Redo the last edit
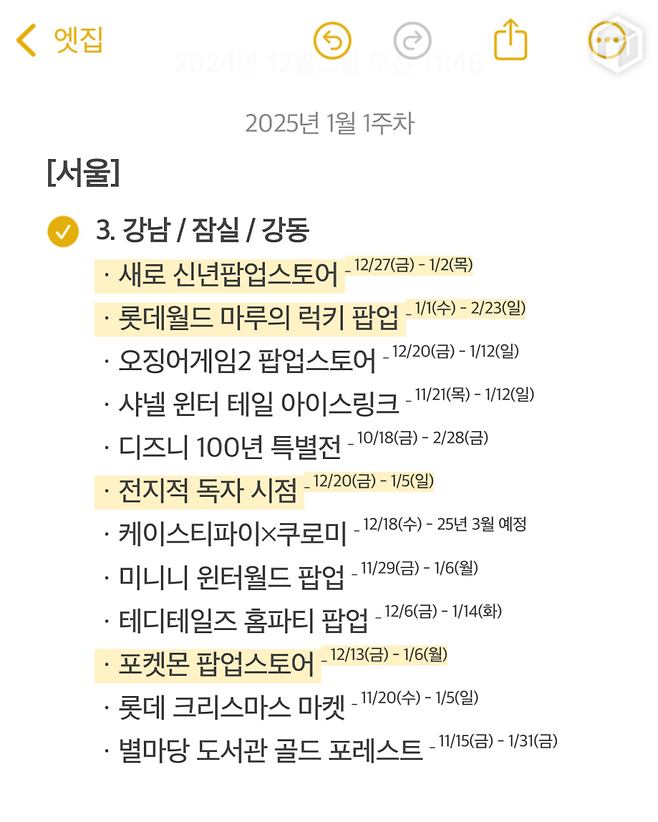Viewport: 658px width, 822px height. click(x=412, y=41)
